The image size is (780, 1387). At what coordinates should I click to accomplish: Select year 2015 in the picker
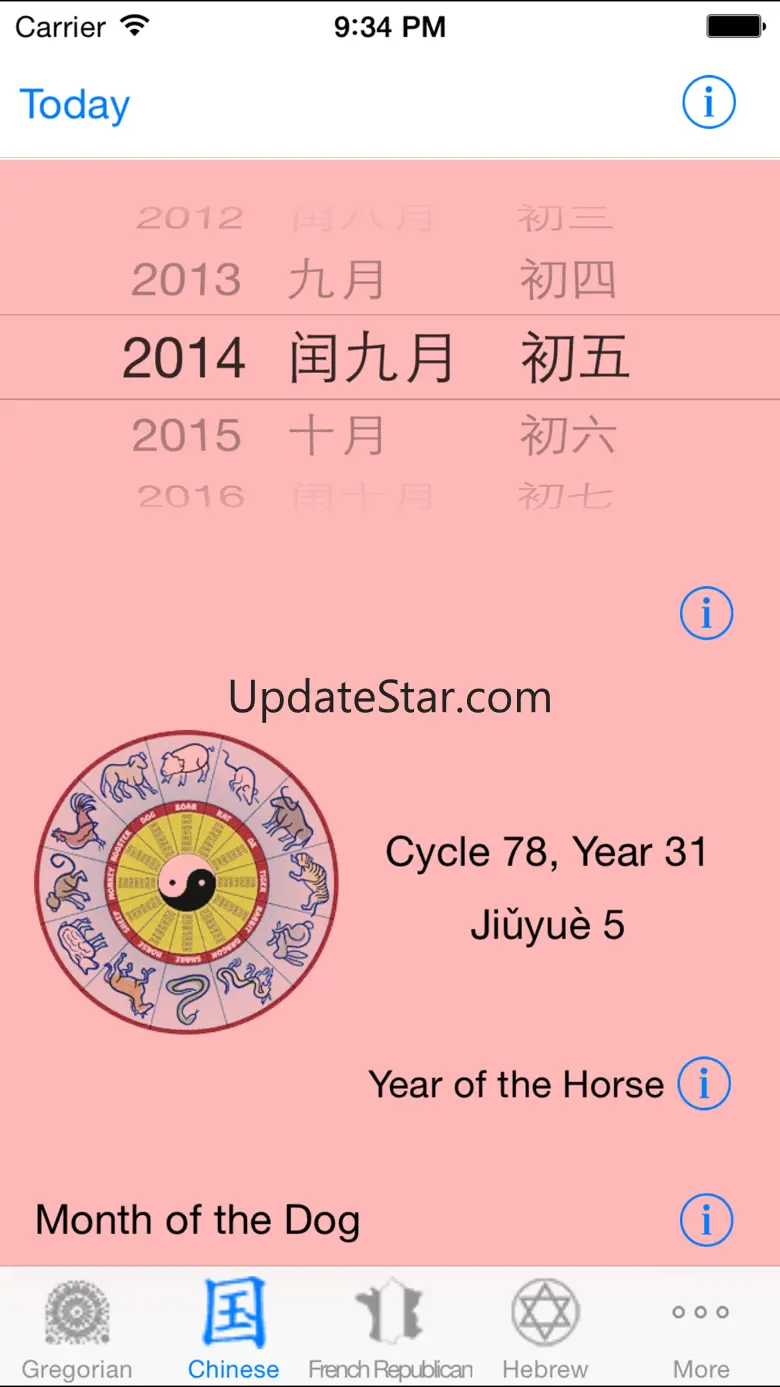pyautogui.click(x=186, y=436)
